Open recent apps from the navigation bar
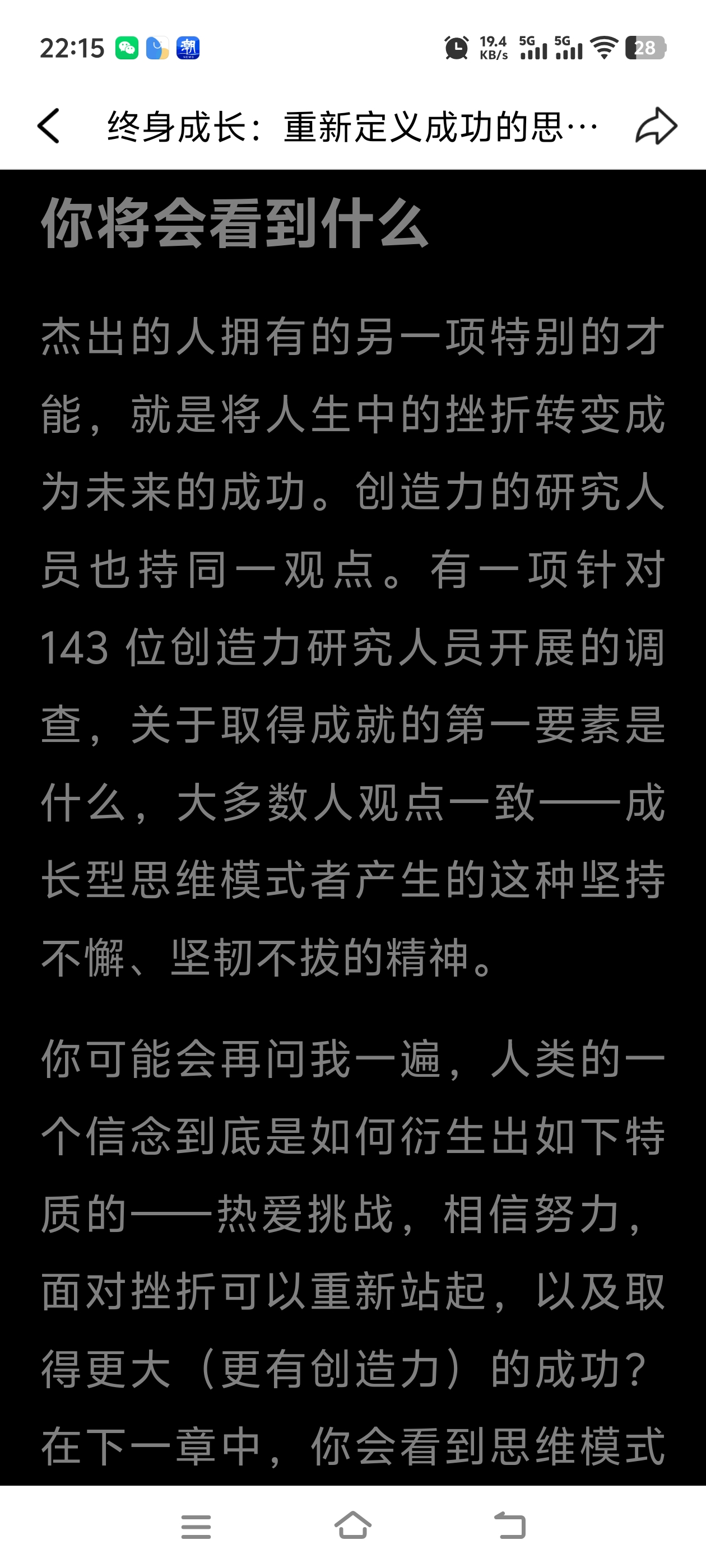 coord(196,1527)
